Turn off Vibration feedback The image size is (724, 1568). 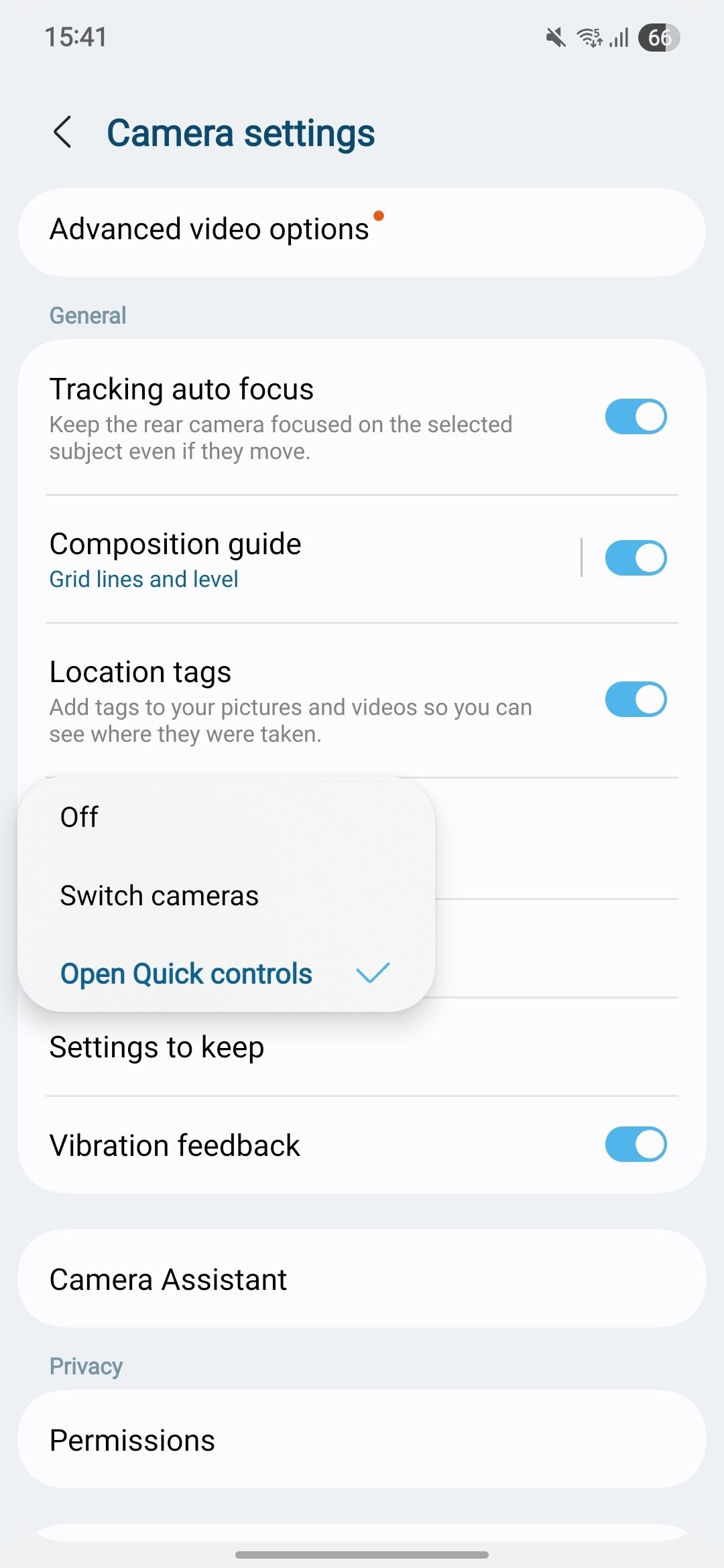click(x=635, y=1145)
